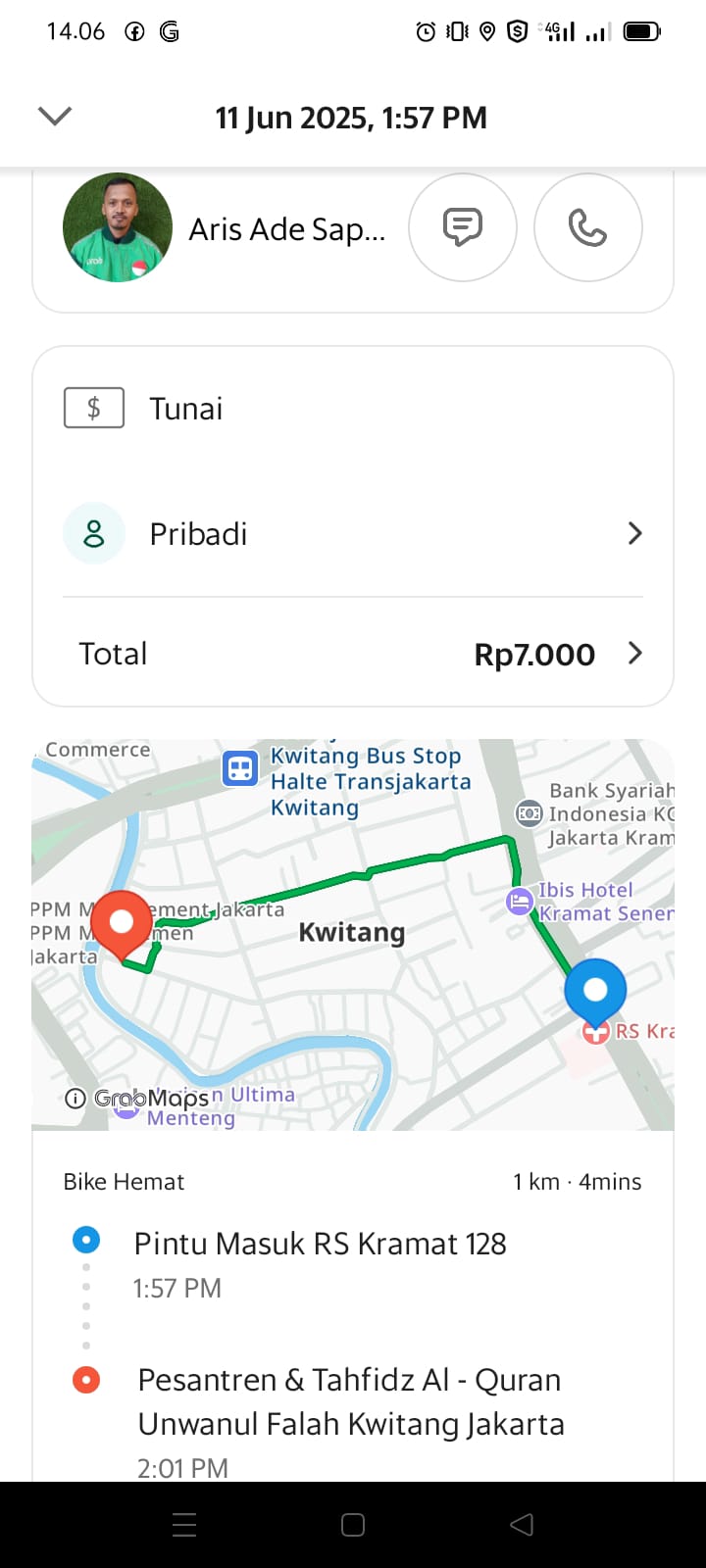
Task: Open the Pribadi ride profile row
Action: point(353,534)
